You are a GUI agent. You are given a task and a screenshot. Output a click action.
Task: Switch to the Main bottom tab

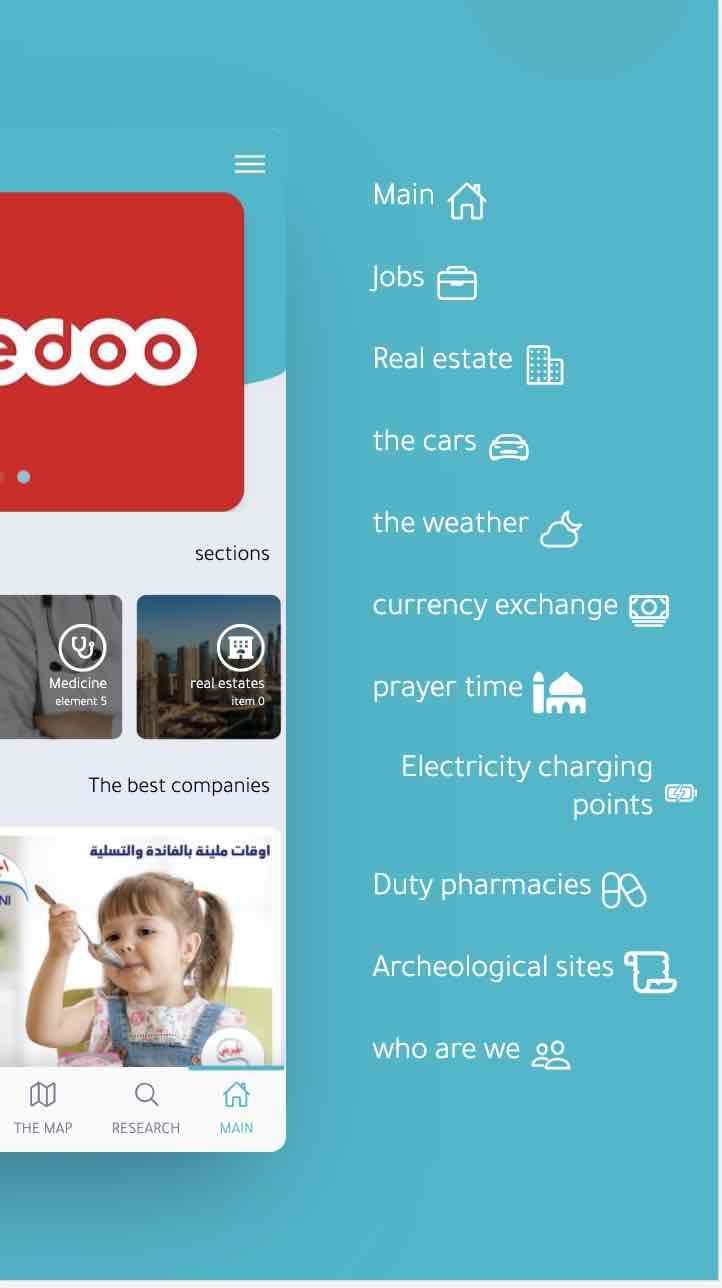pos(236,1108)
